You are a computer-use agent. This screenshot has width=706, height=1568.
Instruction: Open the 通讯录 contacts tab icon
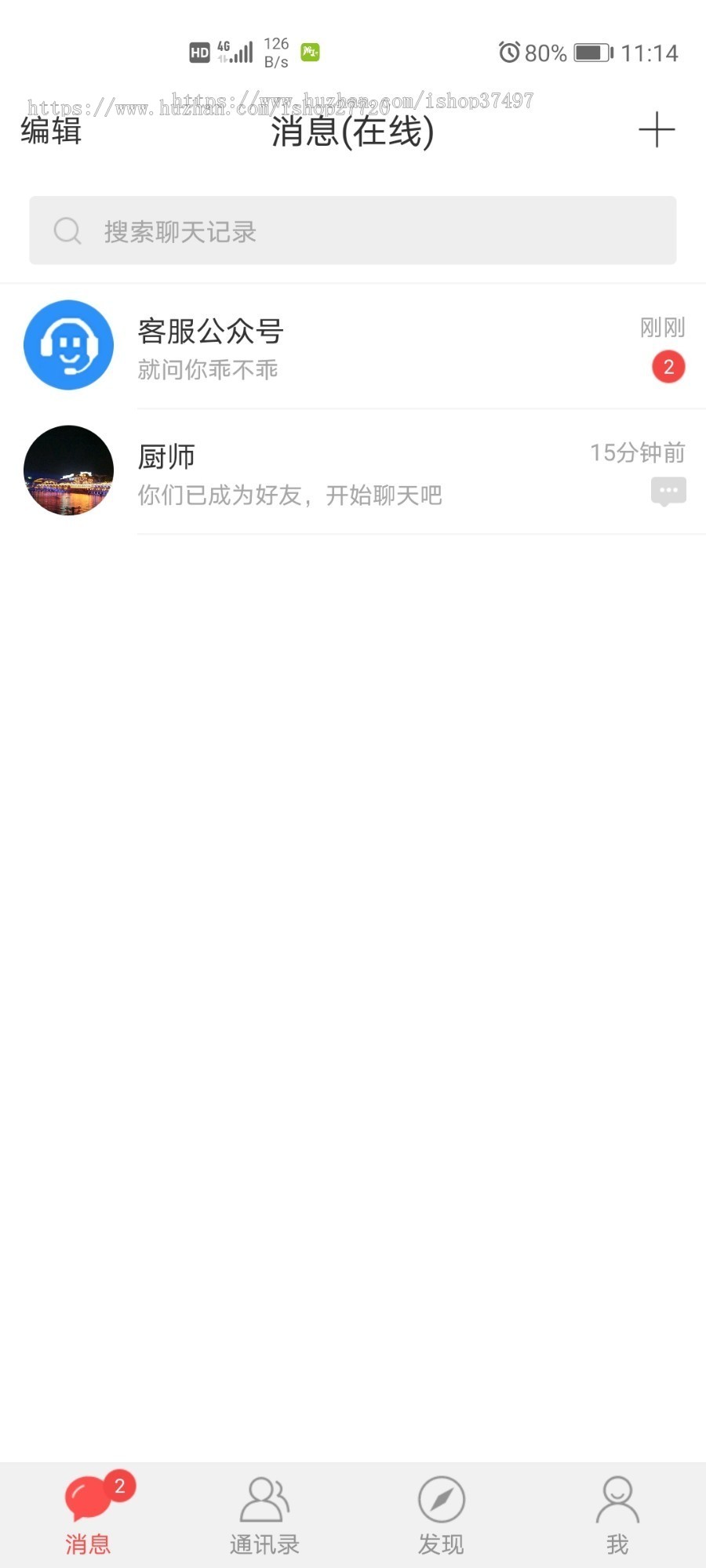pos(264,1497)
